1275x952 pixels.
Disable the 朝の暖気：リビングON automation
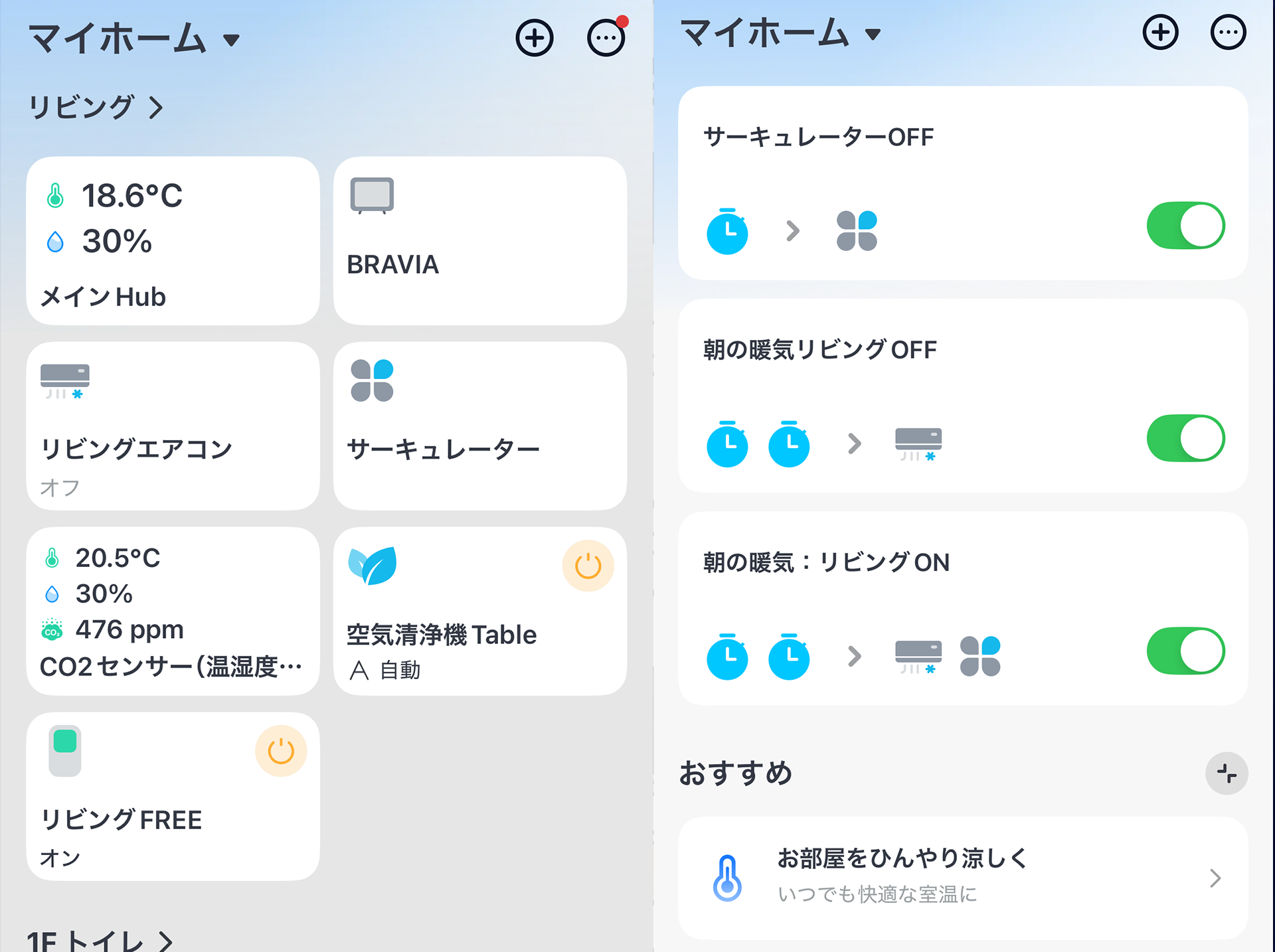tap(1185, 651)
